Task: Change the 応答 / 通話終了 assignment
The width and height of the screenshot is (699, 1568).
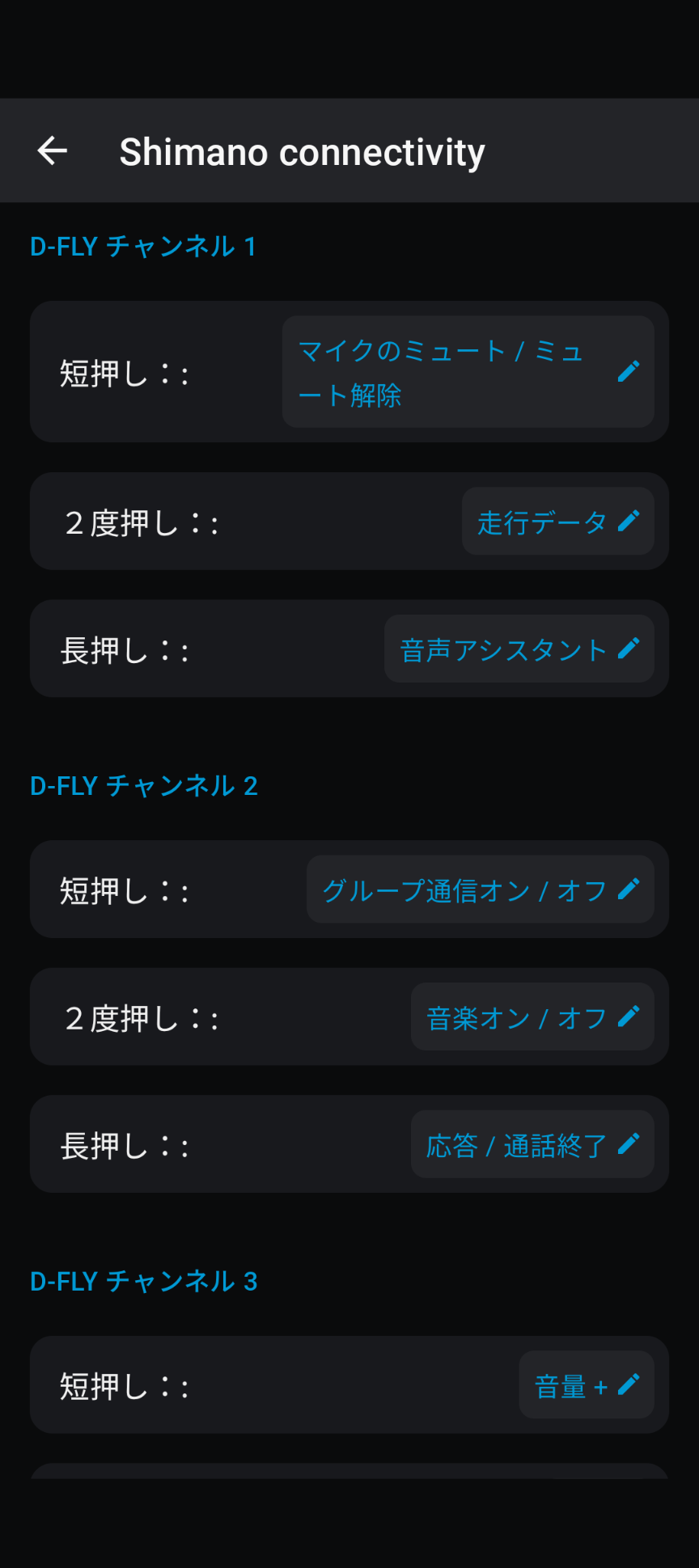Action: (532, 1144)
